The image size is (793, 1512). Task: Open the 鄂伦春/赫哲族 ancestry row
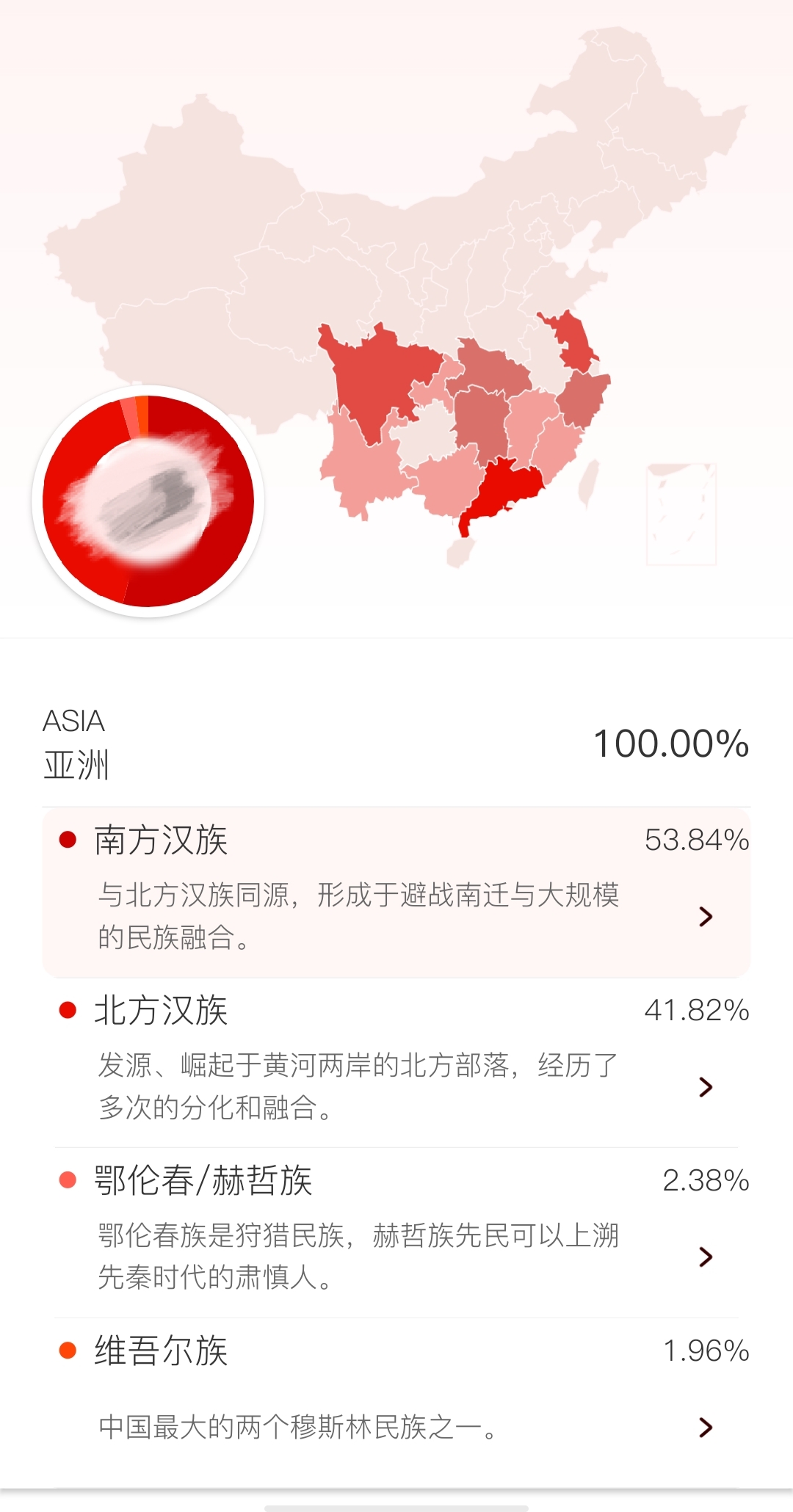tap(396, 1232)
